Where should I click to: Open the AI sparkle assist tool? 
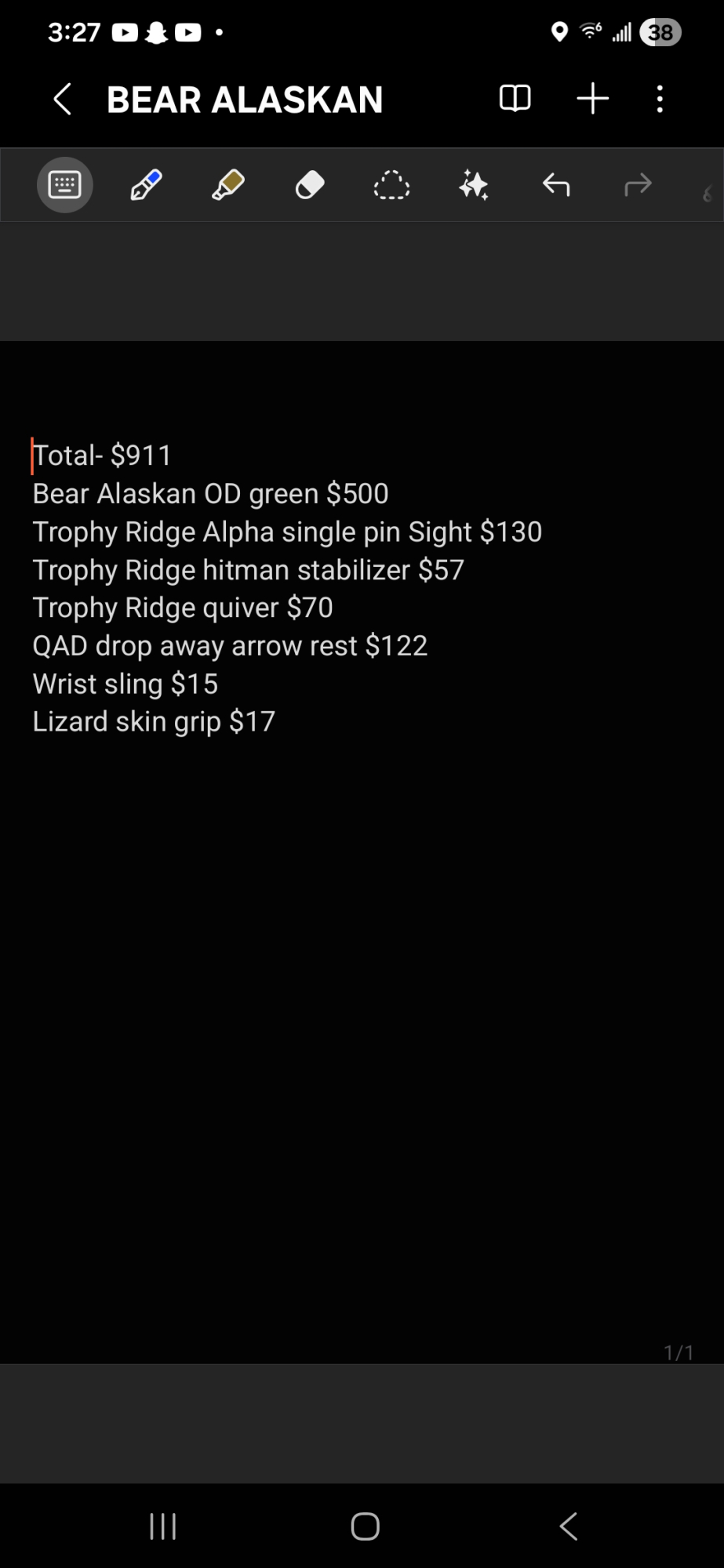coord(474,186)
